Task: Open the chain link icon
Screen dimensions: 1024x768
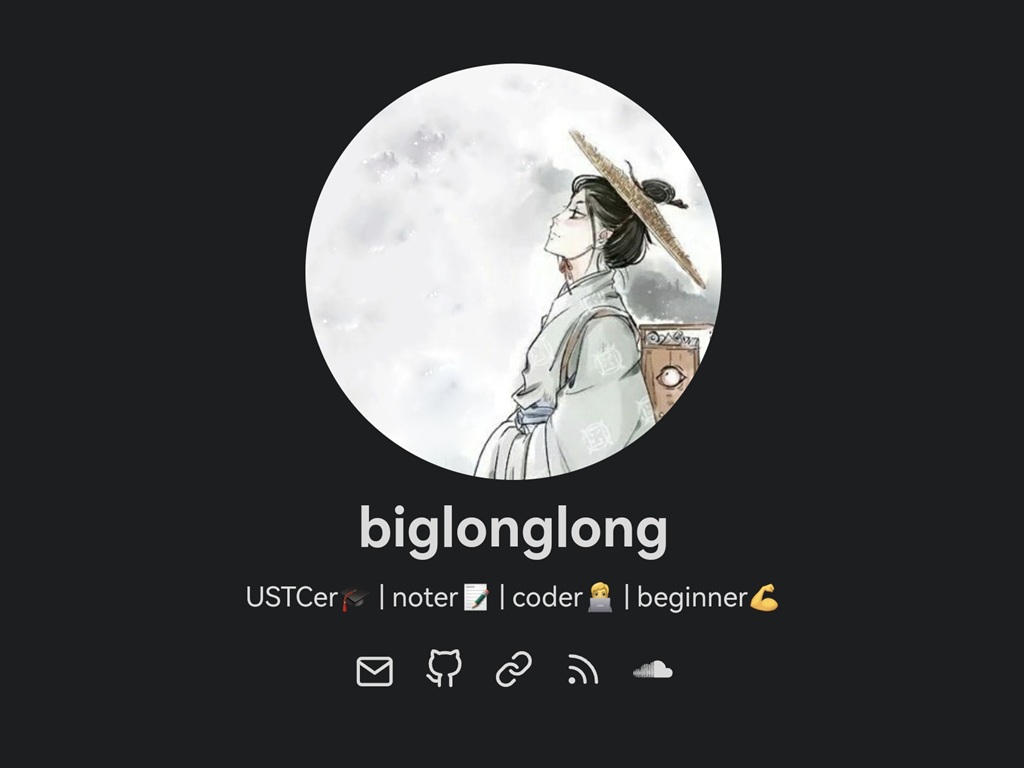Action: point(514,669)
